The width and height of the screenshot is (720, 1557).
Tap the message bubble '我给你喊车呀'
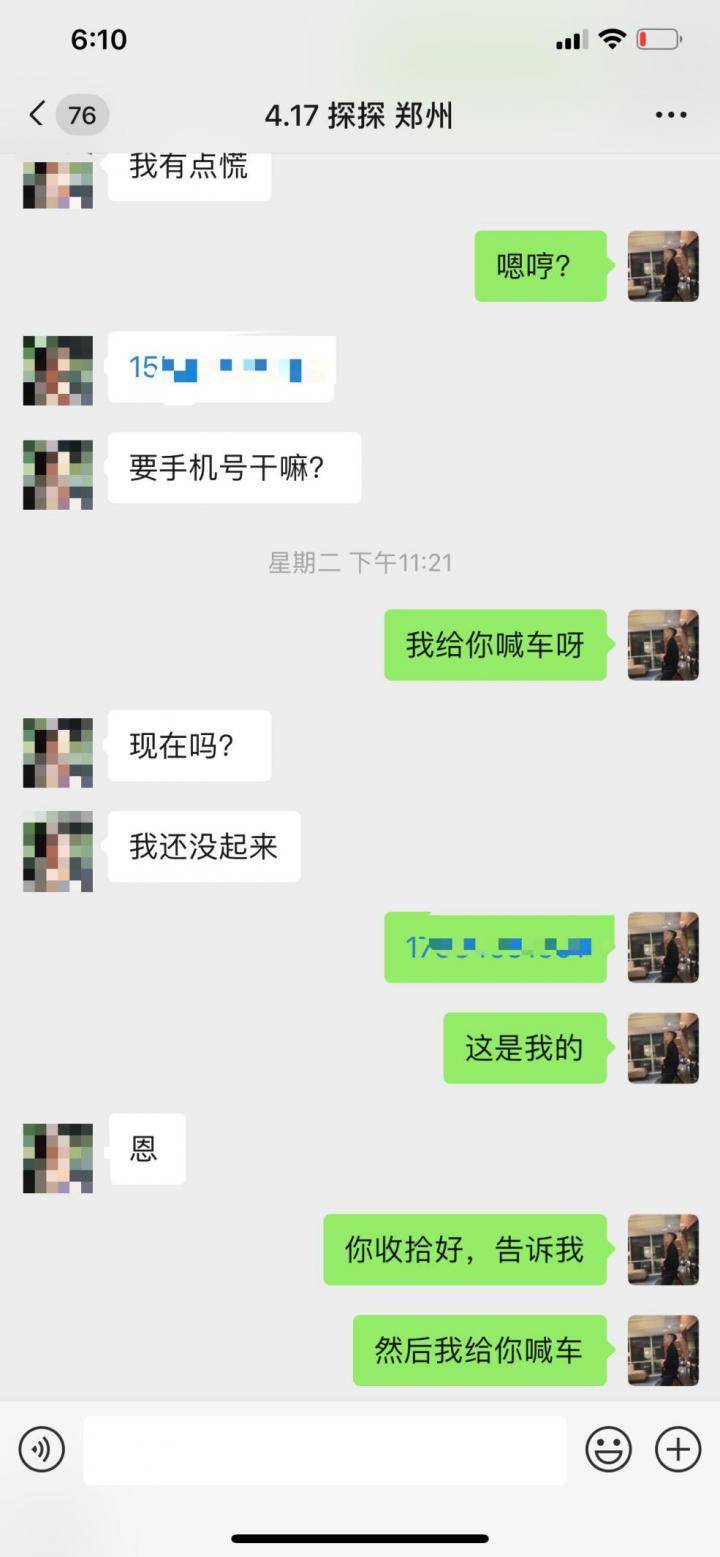tap(494, 645)
